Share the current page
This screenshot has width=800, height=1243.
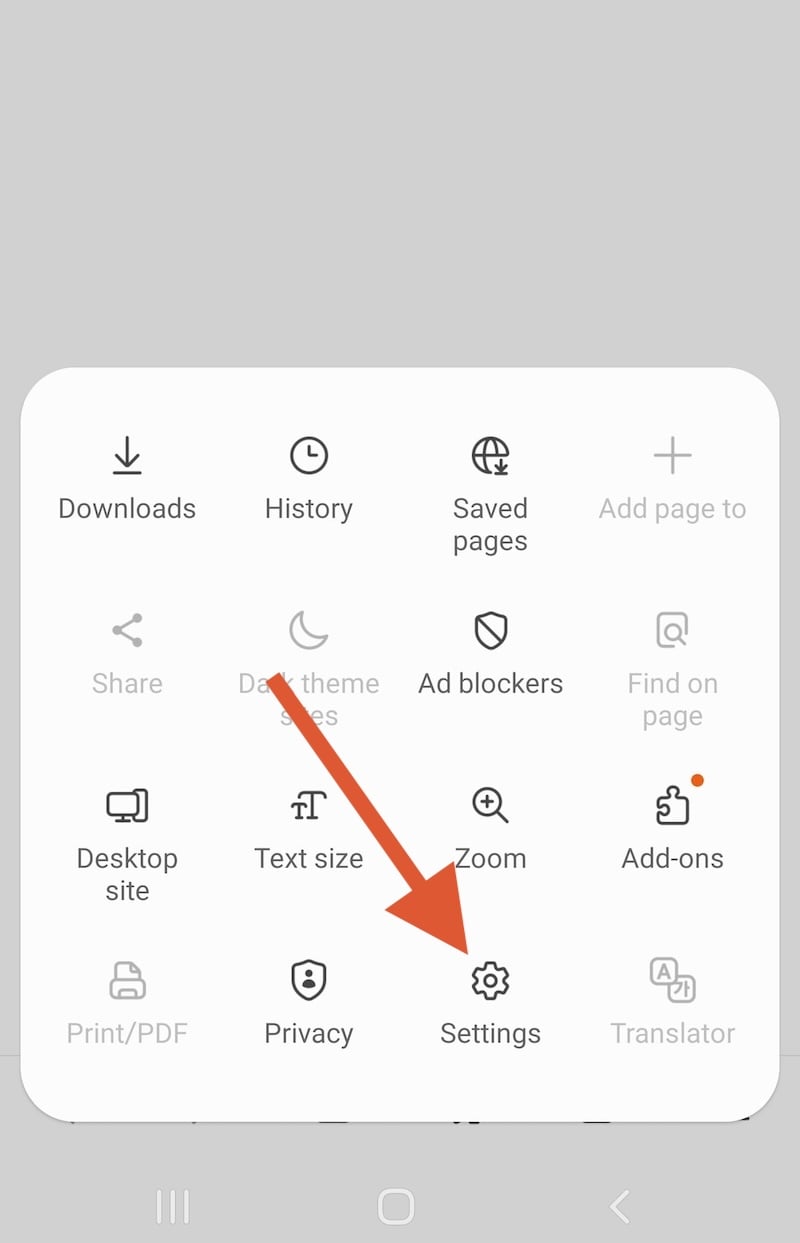coord(127,653)
